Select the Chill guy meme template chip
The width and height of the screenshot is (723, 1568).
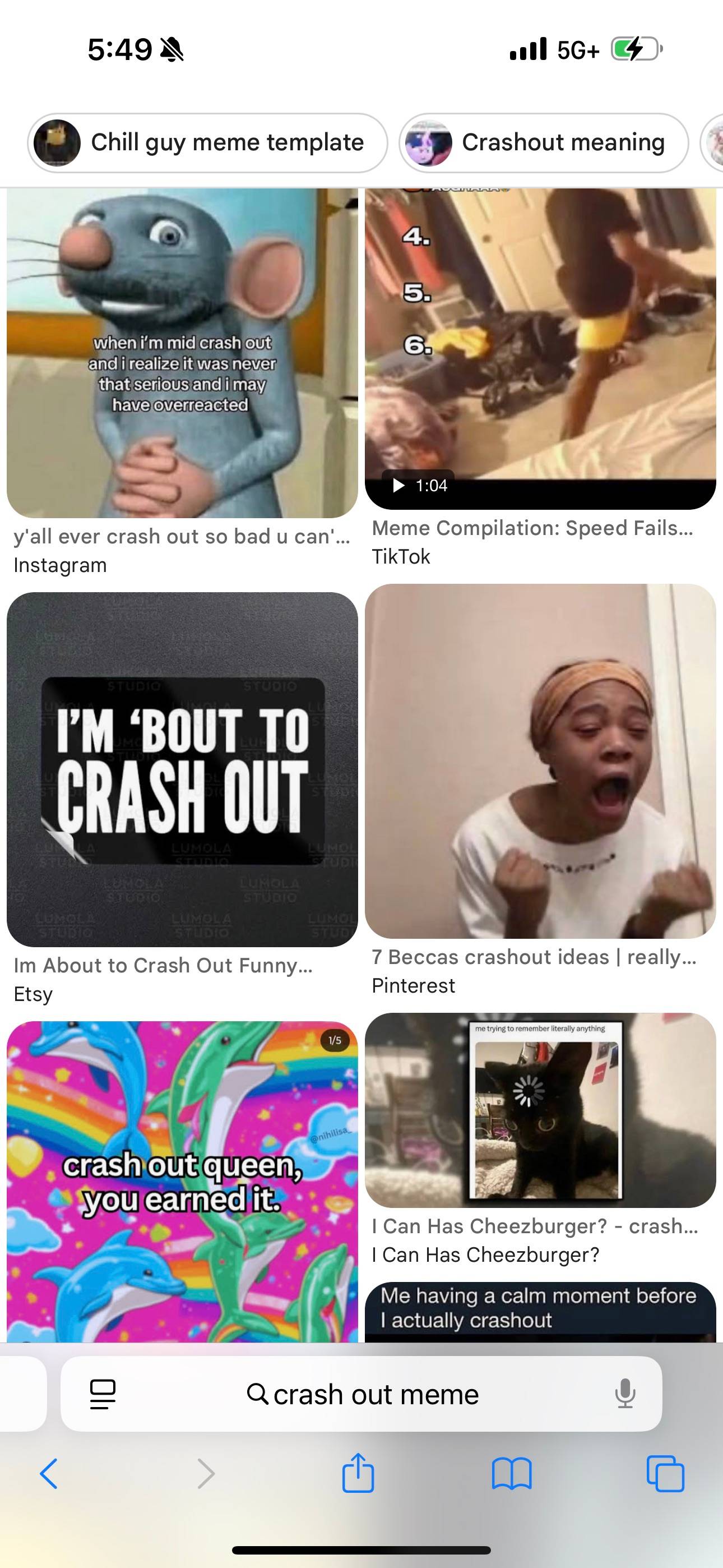point(207,142)
